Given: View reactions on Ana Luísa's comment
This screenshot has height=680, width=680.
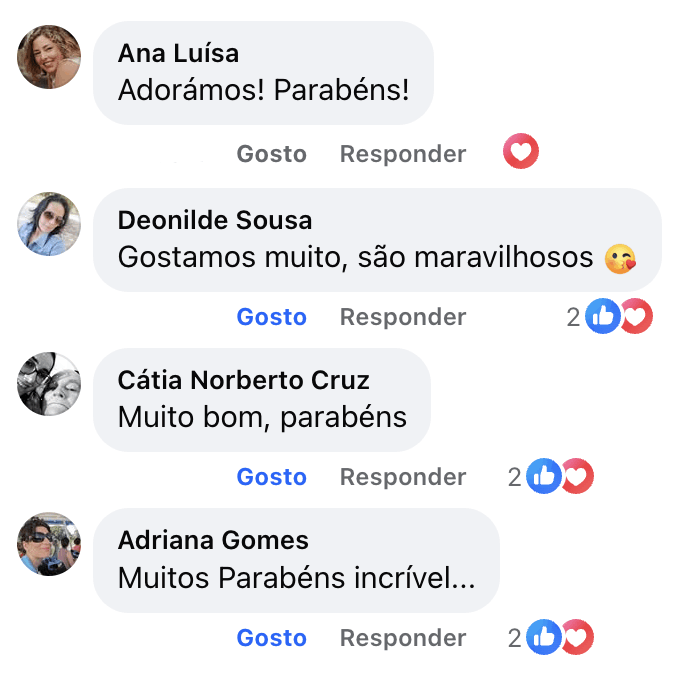Looking at the screenshot, I should 520,153.
